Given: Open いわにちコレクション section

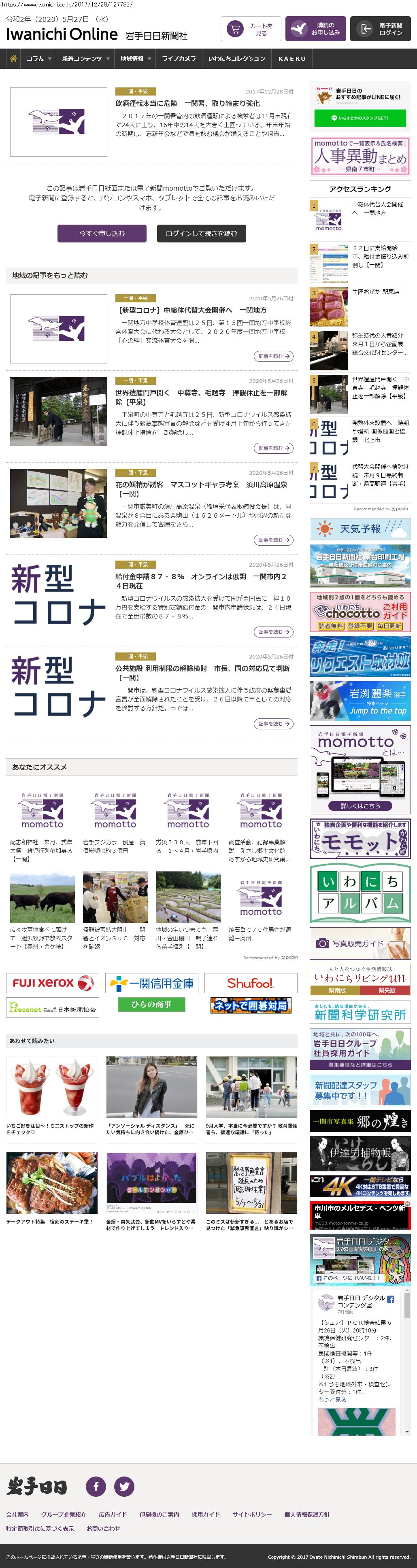Looking at the screenshot, I should [x=236, y=58].
